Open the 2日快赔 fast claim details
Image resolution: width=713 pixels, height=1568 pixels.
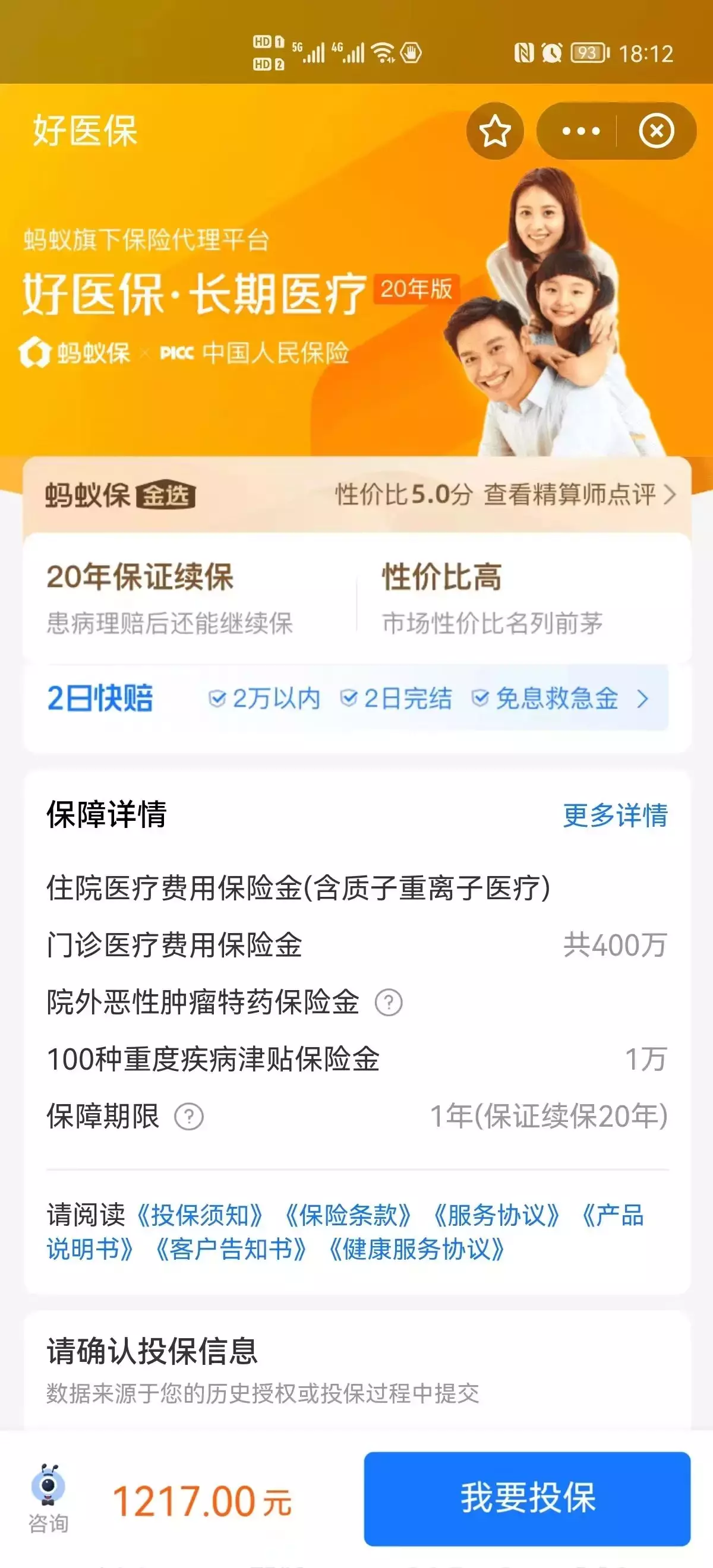pyautogui.click(x=426, y=698)
